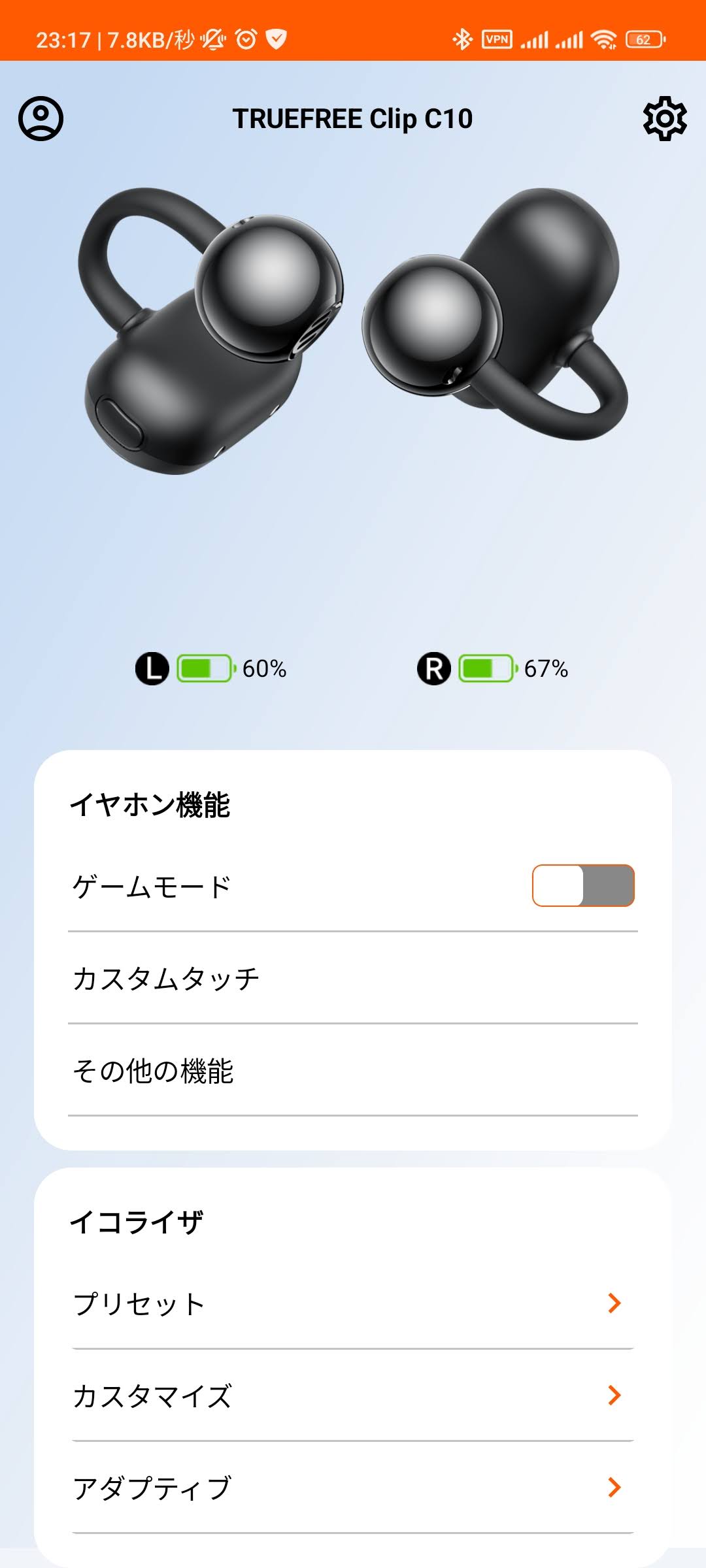Open the プリセット equalizer list
The width and height of the screenshot is (706, 1568).
(353, 1303)
